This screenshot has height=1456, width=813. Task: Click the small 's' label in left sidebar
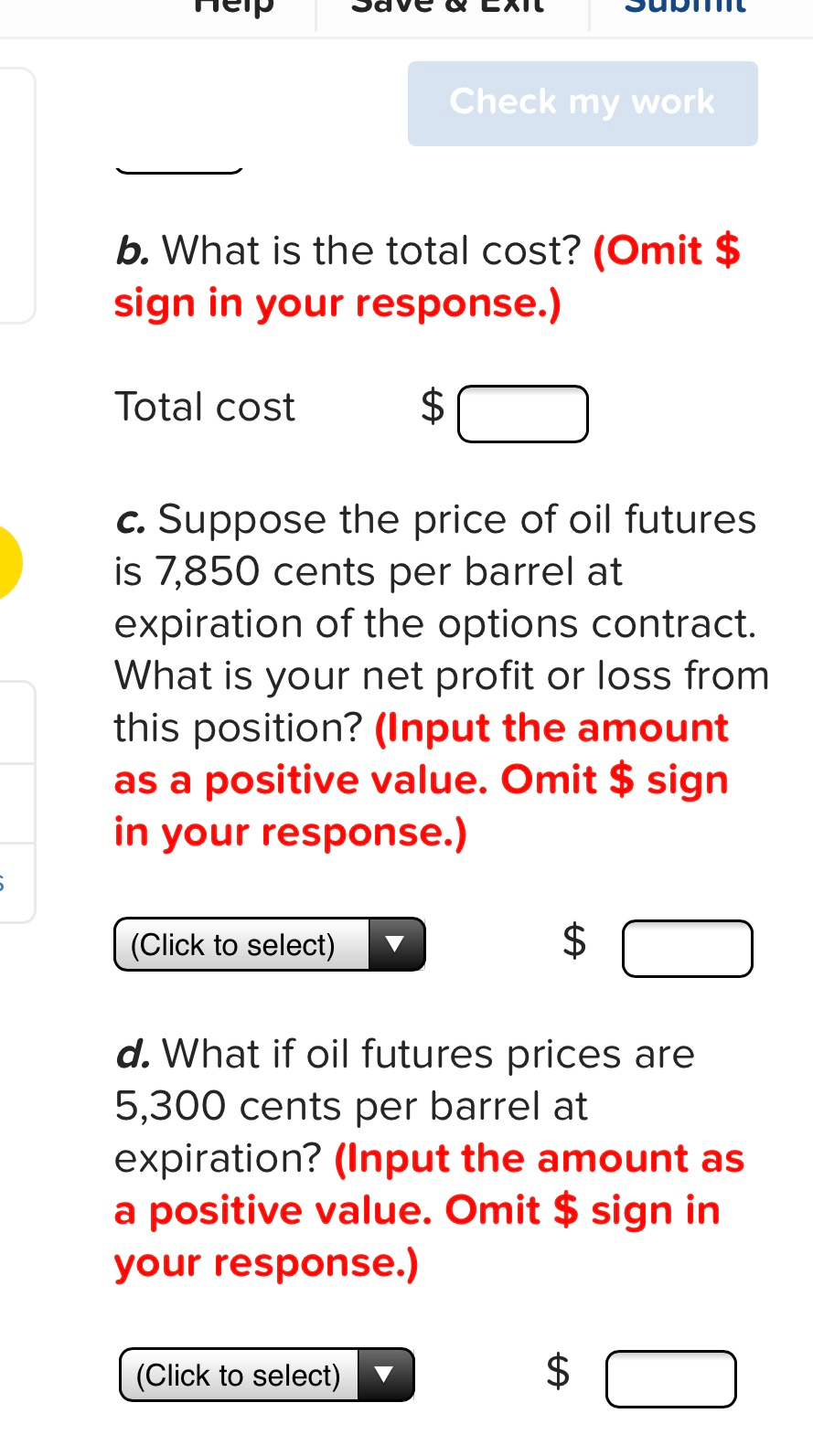[x=4, y=882]
